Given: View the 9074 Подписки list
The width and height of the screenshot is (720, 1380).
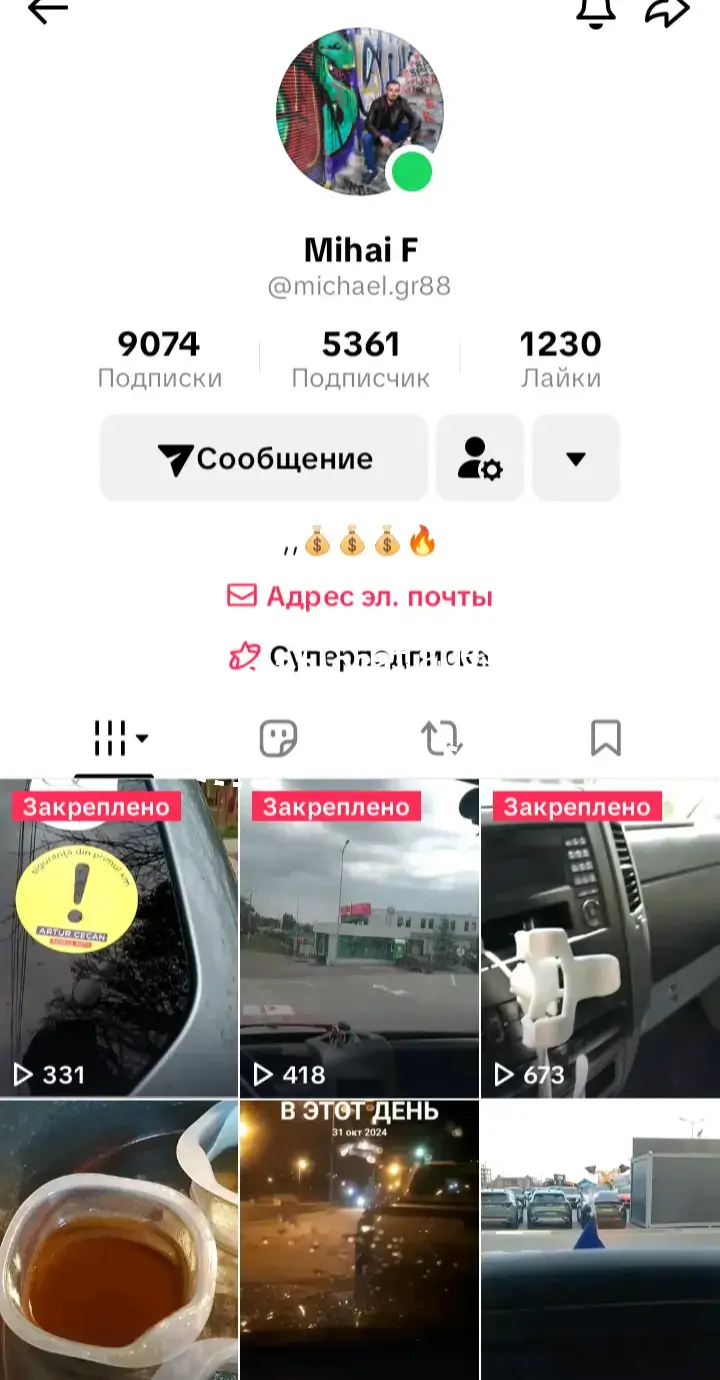Looking at the screenshot, I should pyautogui.click(x=159, y=359).
